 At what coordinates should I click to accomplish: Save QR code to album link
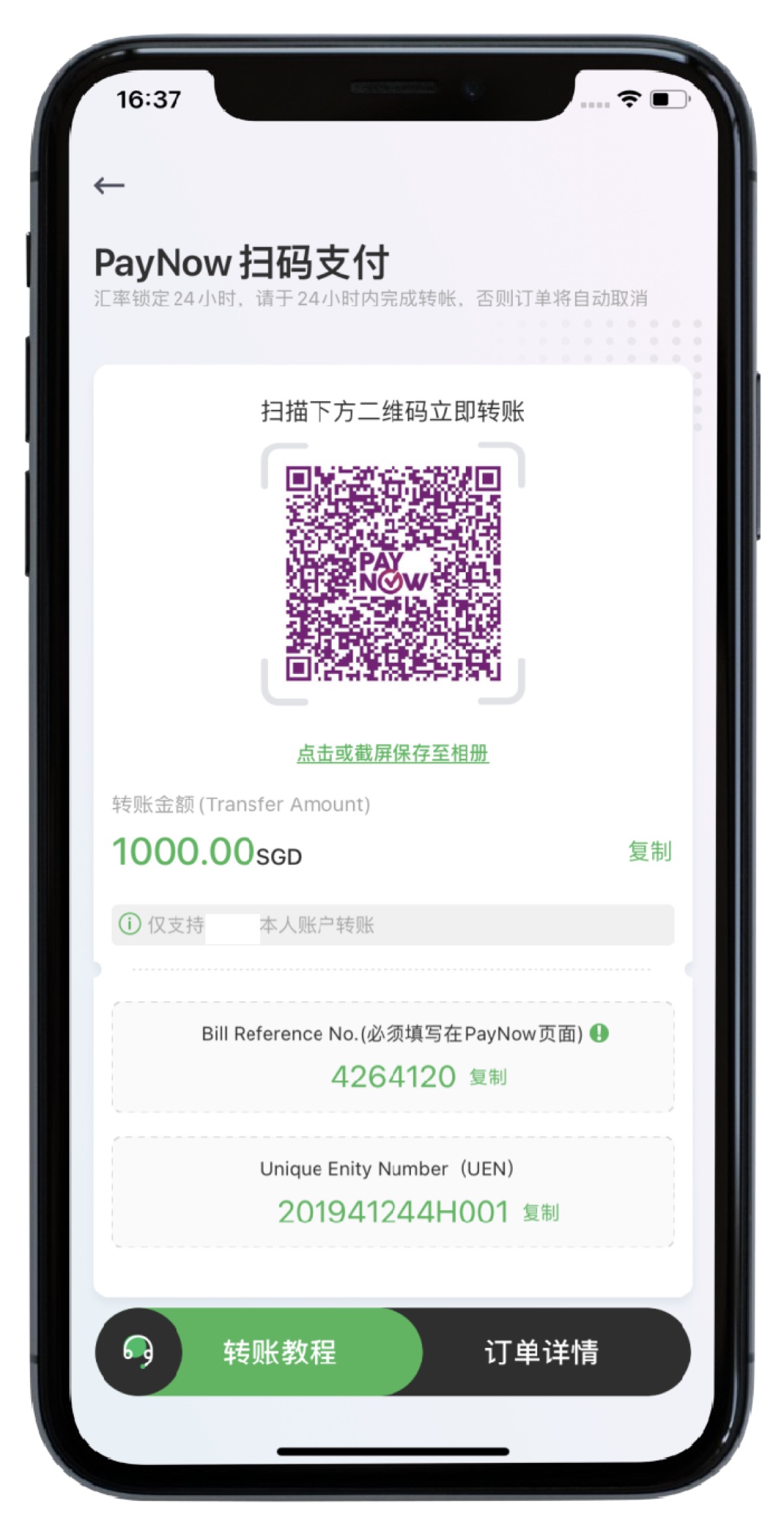click(393, 753)
